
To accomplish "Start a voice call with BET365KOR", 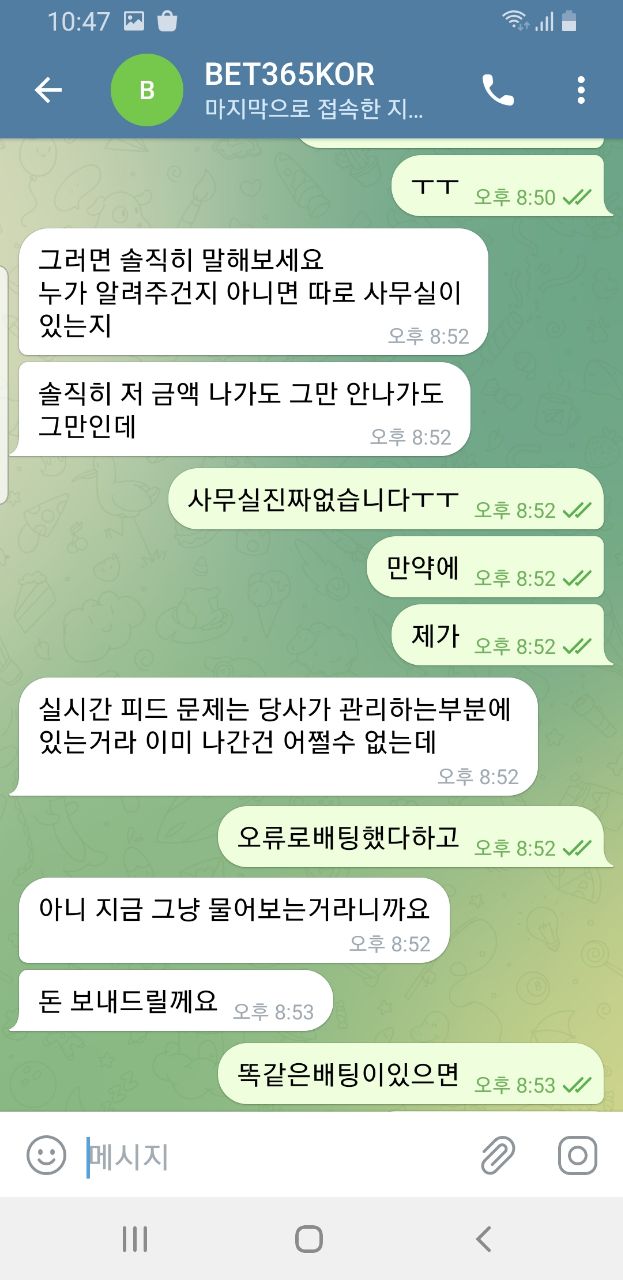I will 497,90.
